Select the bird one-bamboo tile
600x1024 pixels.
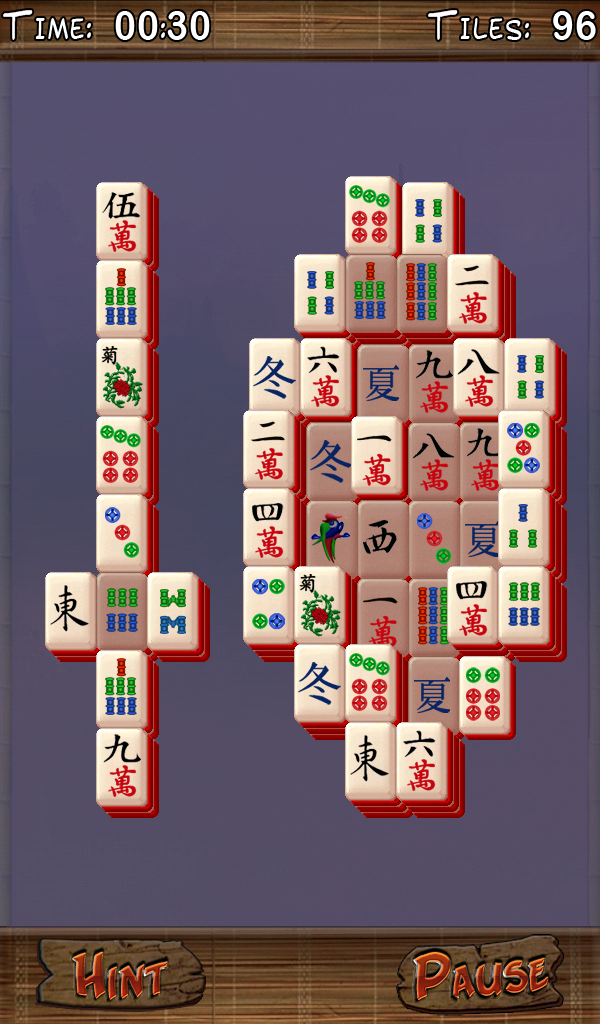pyautogui.click(x=330, y=537)
